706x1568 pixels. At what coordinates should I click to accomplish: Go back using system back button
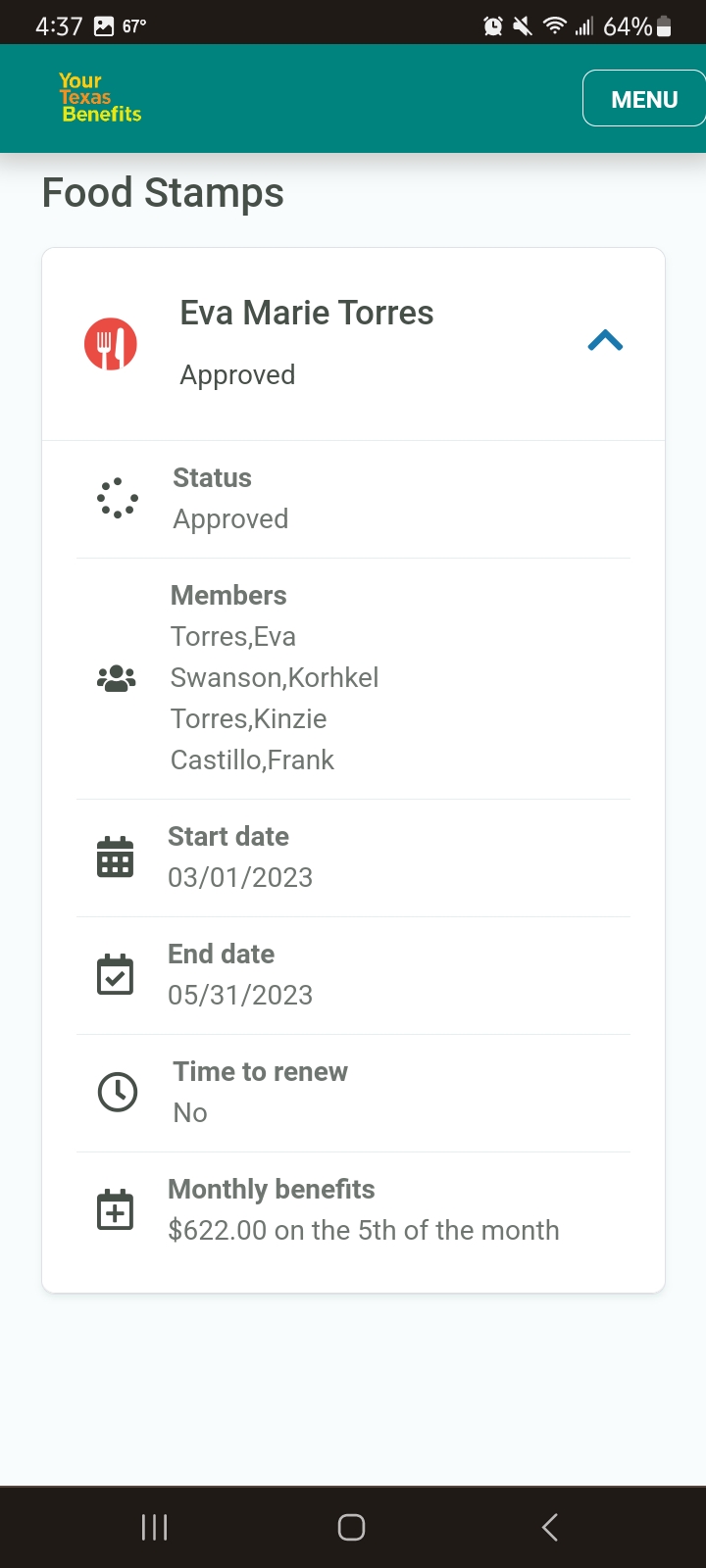click(550, 1527)
